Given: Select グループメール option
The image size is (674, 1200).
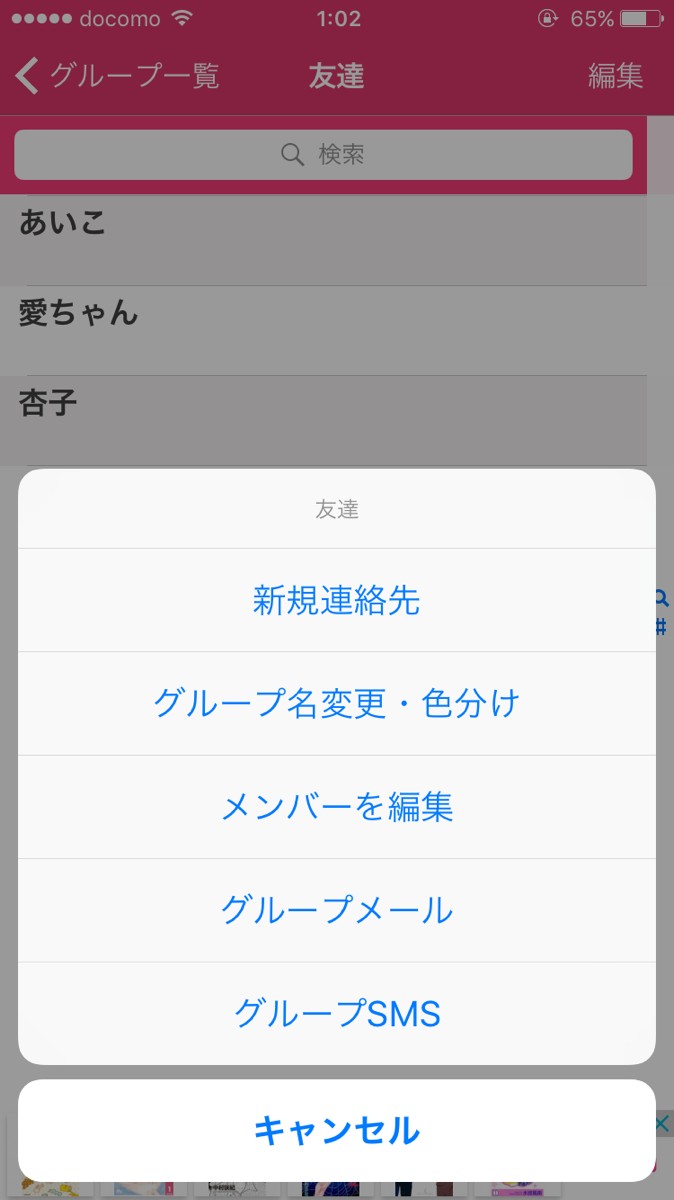Looking at the screenshot, I should [336, 910].
